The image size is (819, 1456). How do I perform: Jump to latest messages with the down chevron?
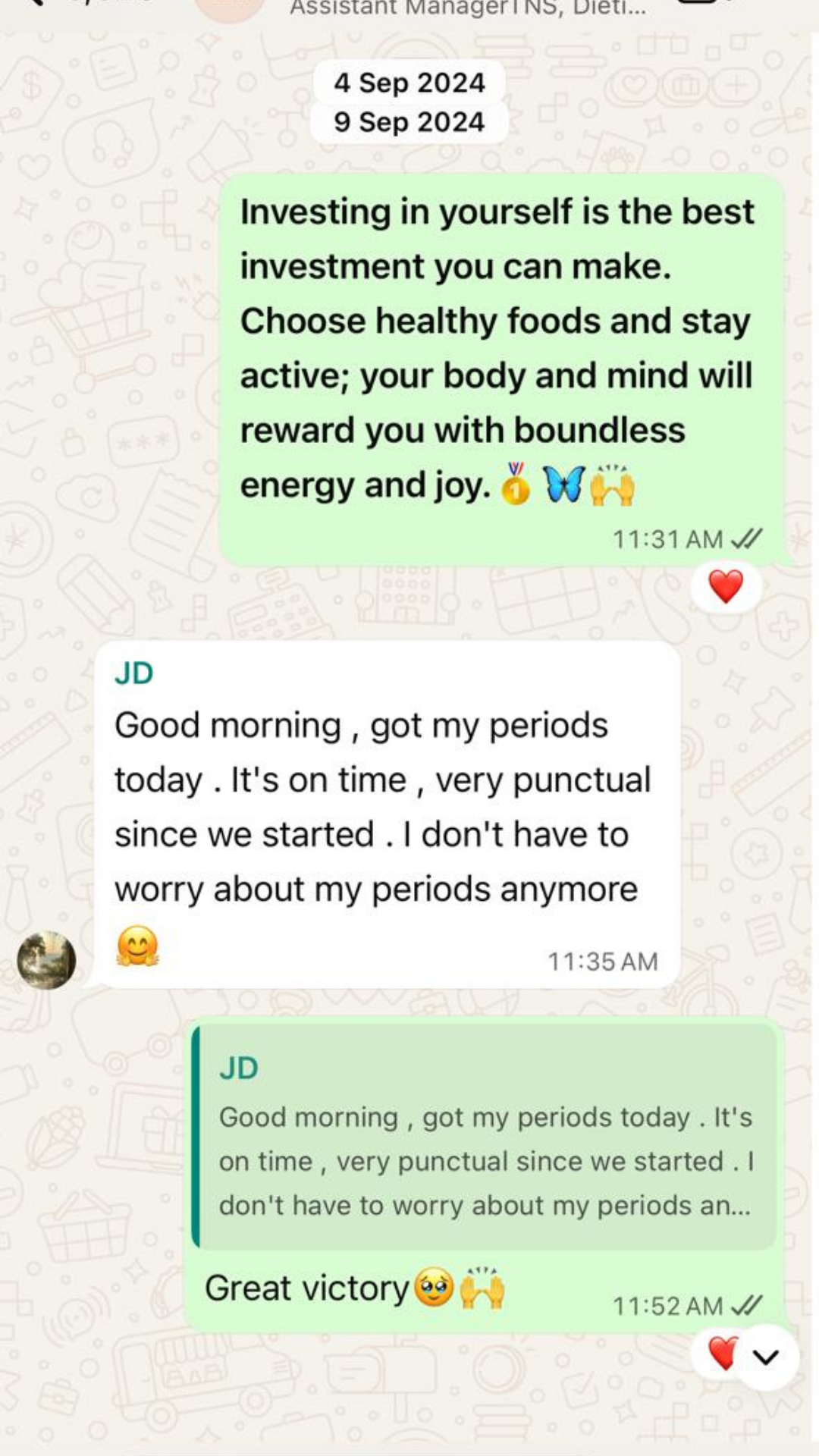[x=767, y=1357]
